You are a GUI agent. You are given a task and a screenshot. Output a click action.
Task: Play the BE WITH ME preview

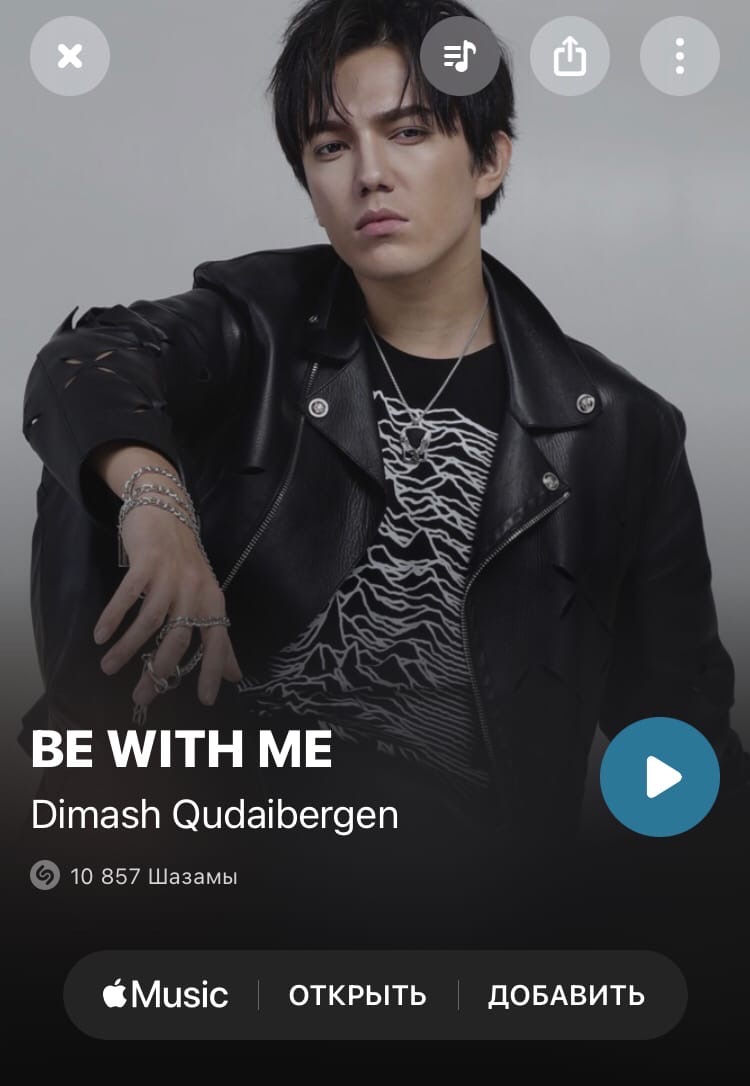point(660,777)
